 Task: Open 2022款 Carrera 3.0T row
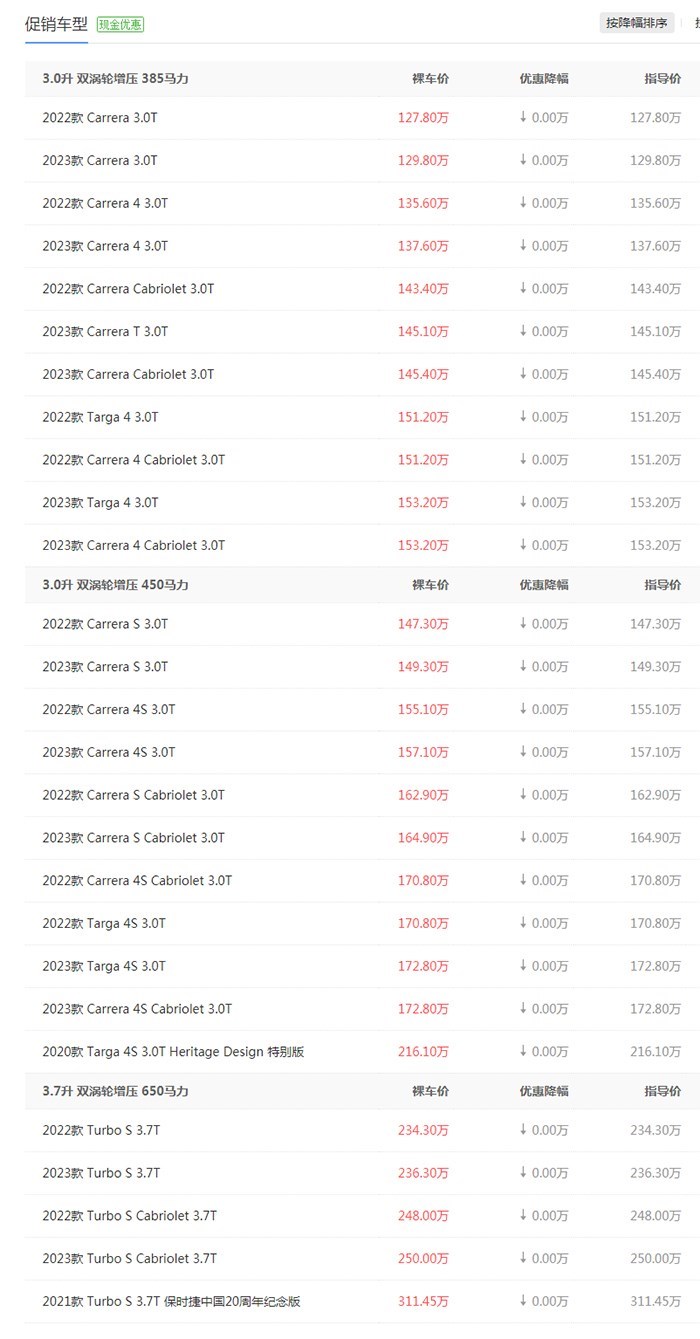[x=362, y=118]
